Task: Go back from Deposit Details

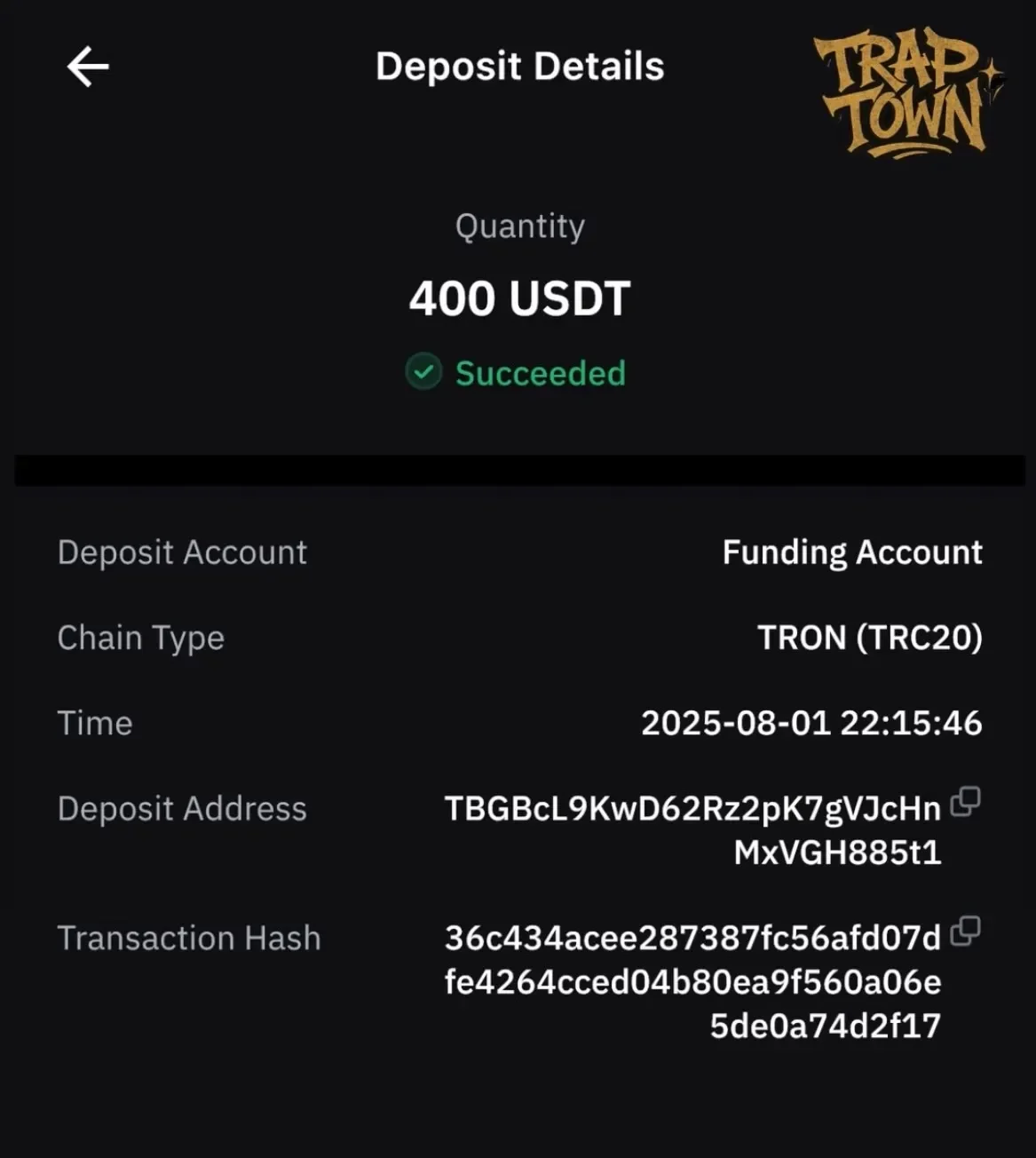Action: (88, 67)
